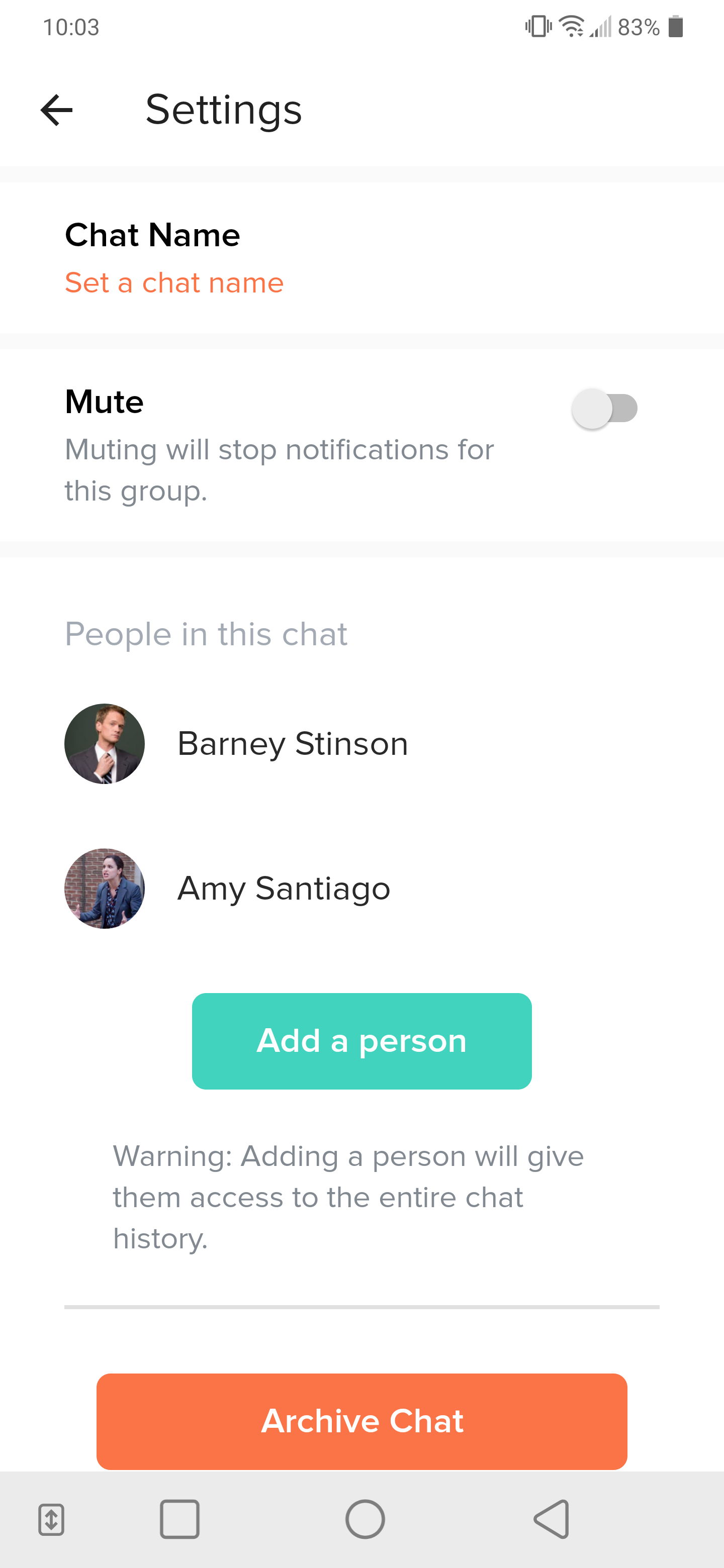Archive this chat
Image resolution: width=724 pixels, height=1568 pixels.
[x=361, y=1421]
